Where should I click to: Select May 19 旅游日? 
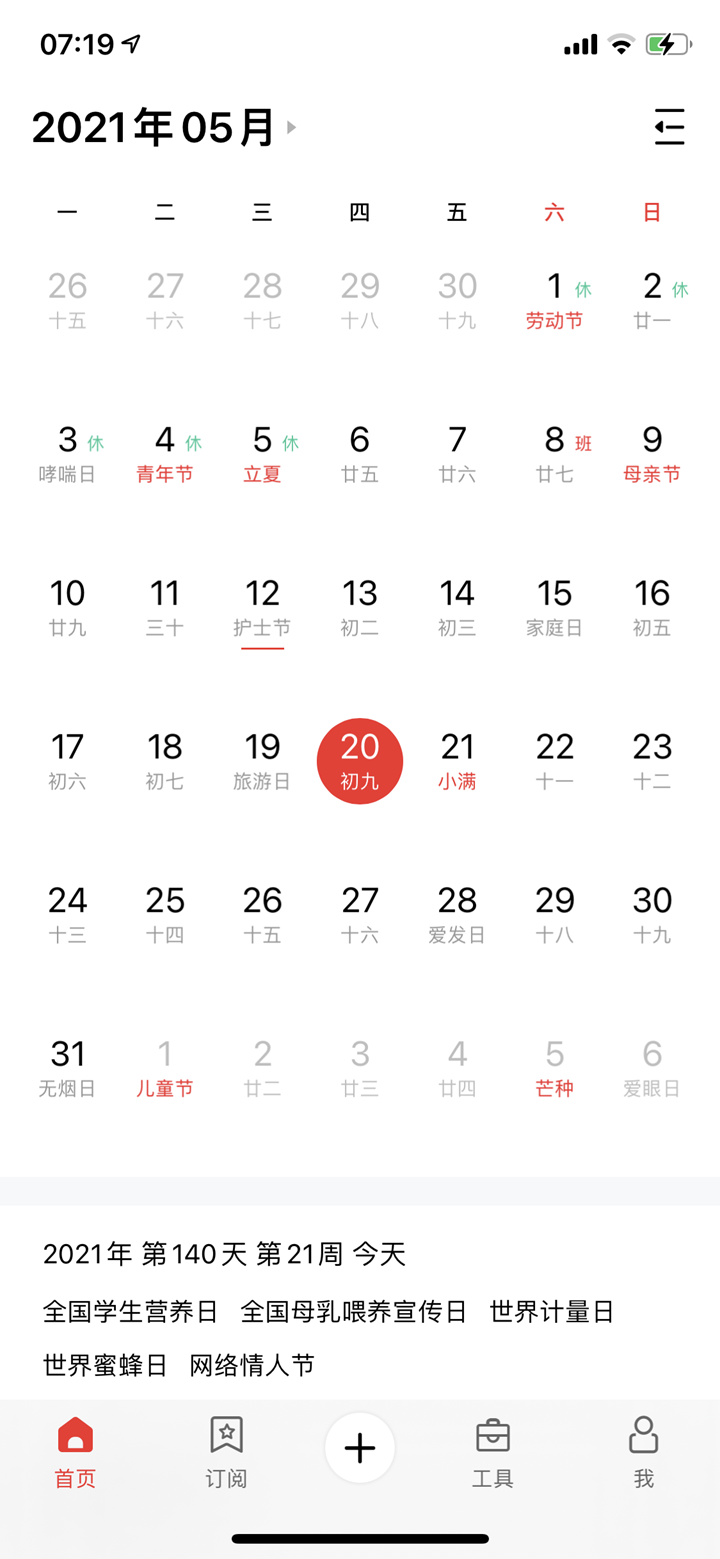click(x=262, y=761)
